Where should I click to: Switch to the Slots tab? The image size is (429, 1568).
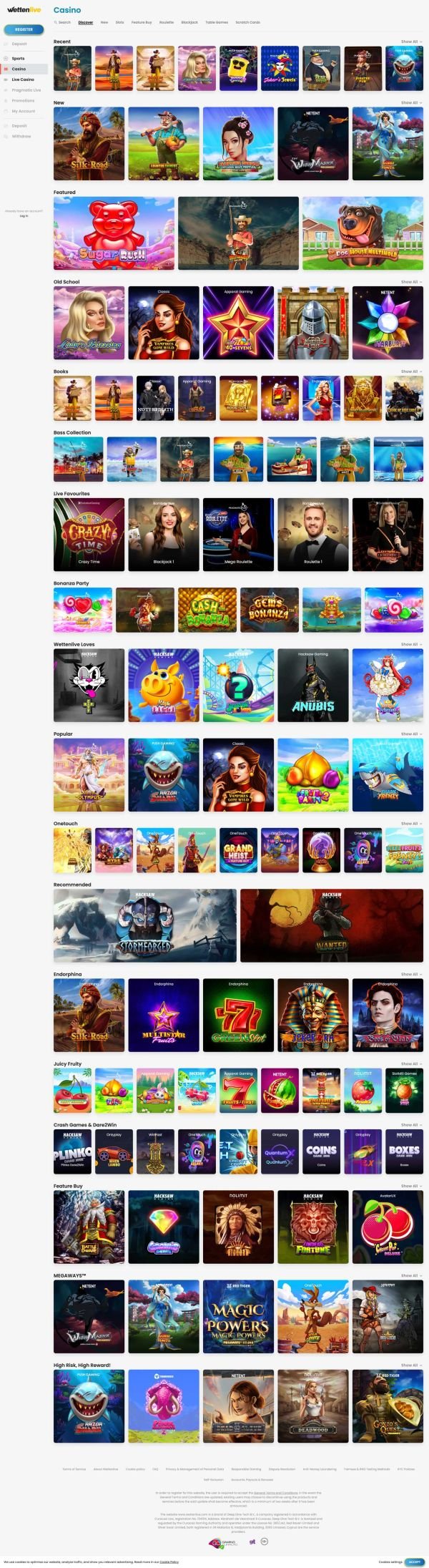119,22
